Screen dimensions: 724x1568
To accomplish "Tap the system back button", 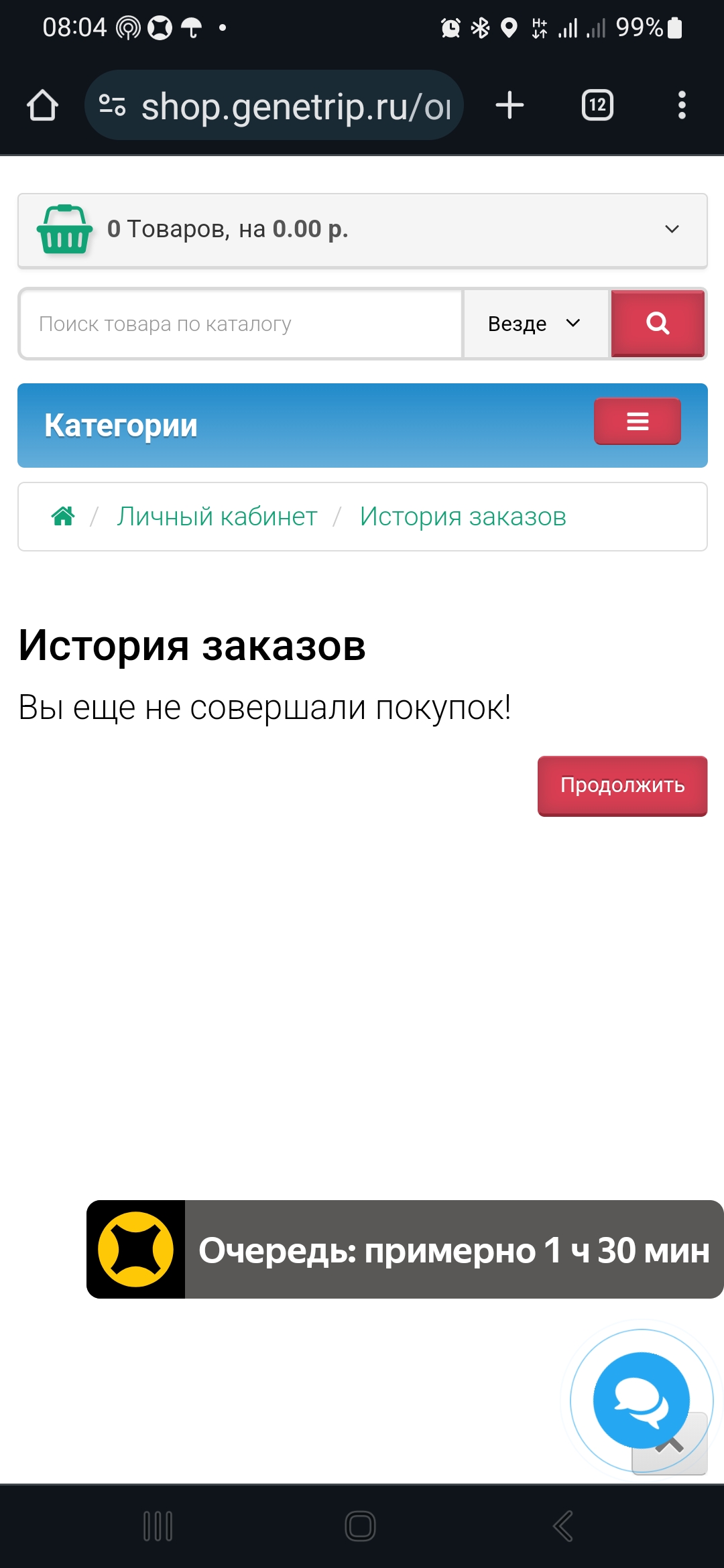I will click(x=563, y=1526).
